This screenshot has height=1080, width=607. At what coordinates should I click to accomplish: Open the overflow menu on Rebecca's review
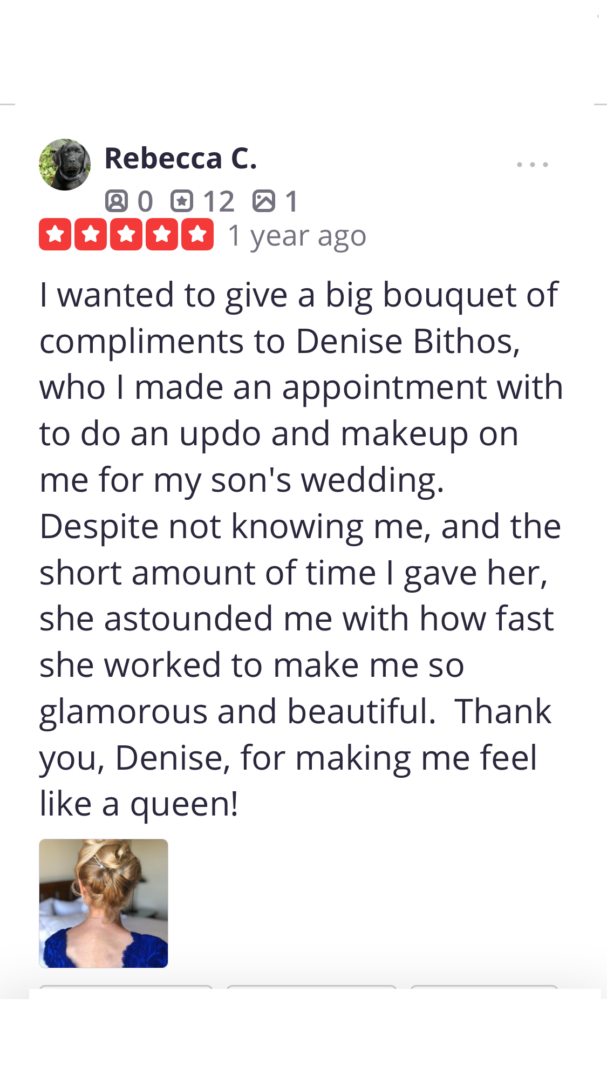point(532,164)
